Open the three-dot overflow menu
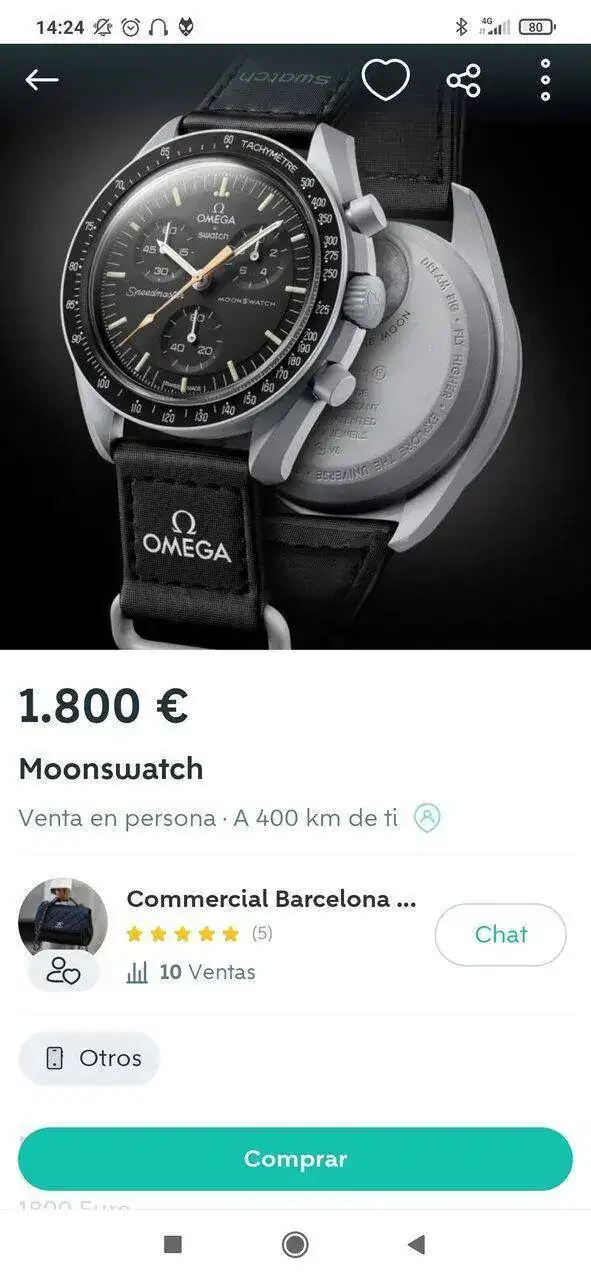Screen dimensions: 591x1280 pyautogui.click(x=545, y=80)
